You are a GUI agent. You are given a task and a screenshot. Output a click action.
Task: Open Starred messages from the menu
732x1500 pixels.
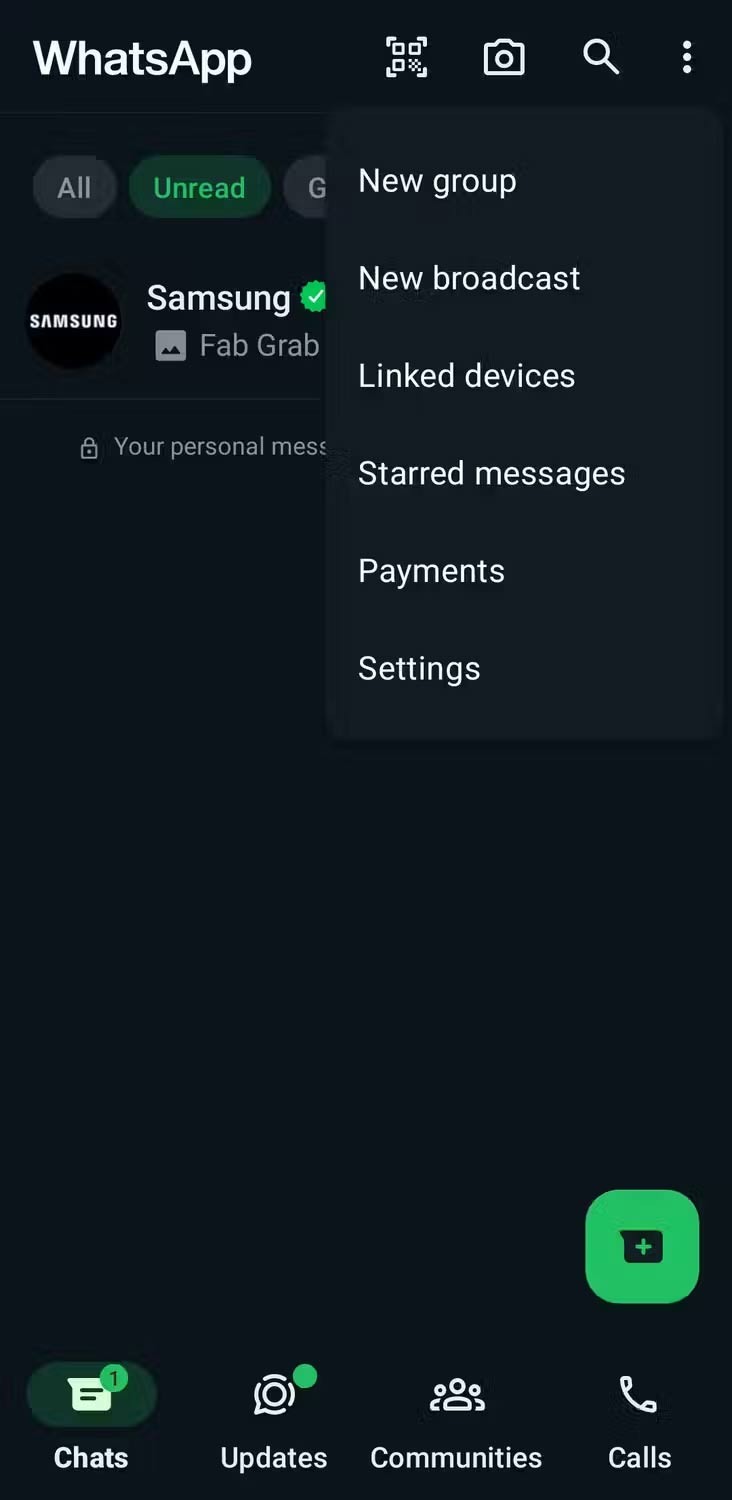click(491, 473)
